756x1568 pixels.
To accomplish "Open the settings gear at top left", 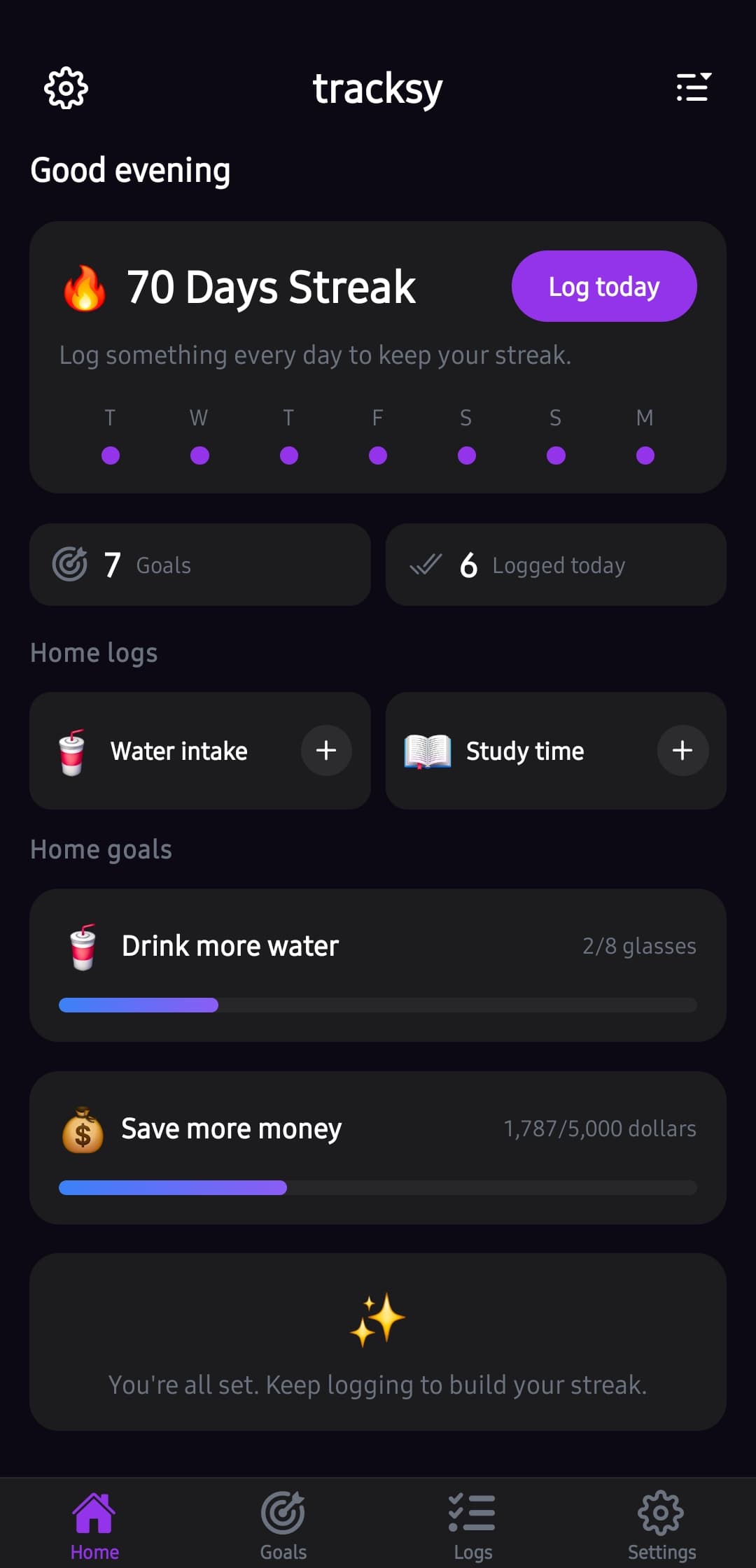I will [x=66, y=88].
